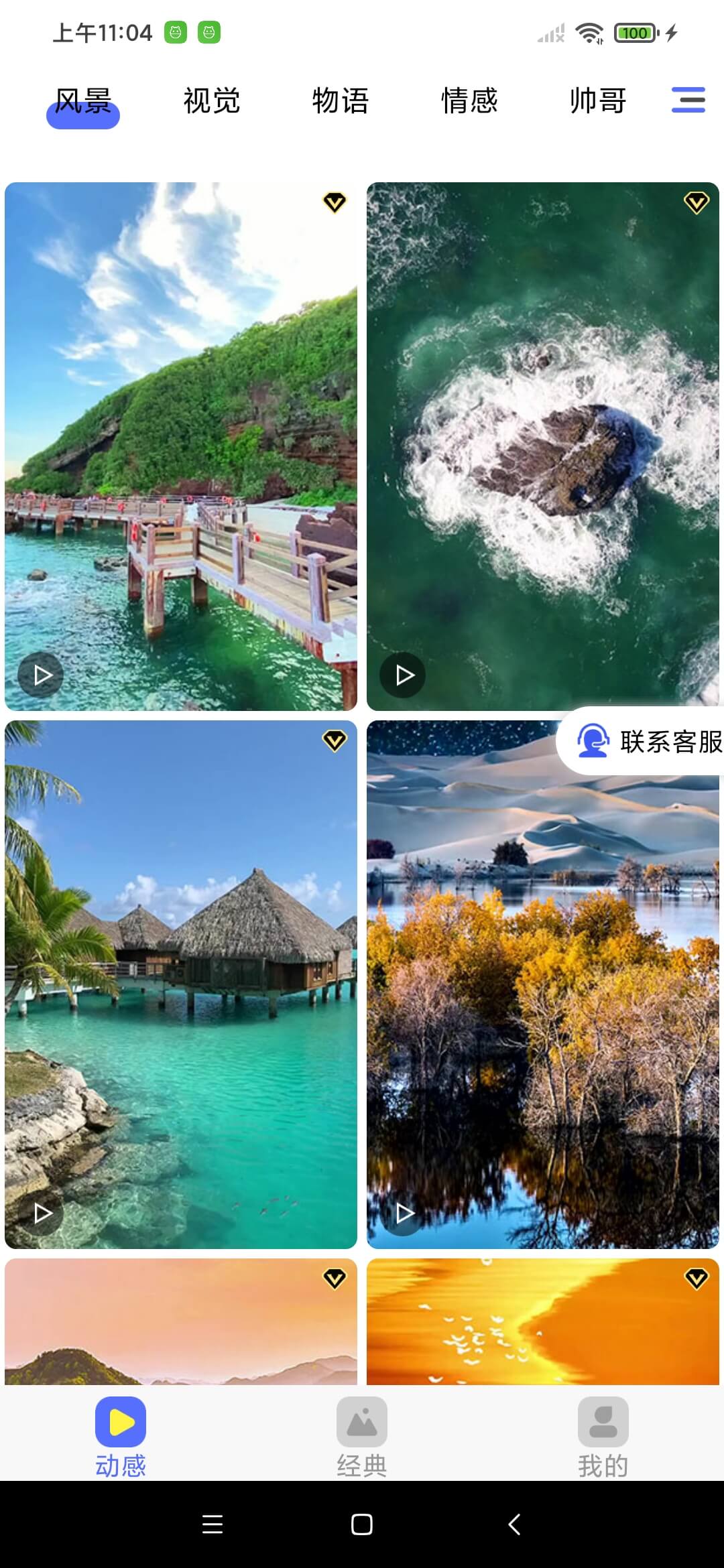This screenshot has height=1568, width=724.
Task: Select the highlighted 风景 category button
Action: click(82, 101)
